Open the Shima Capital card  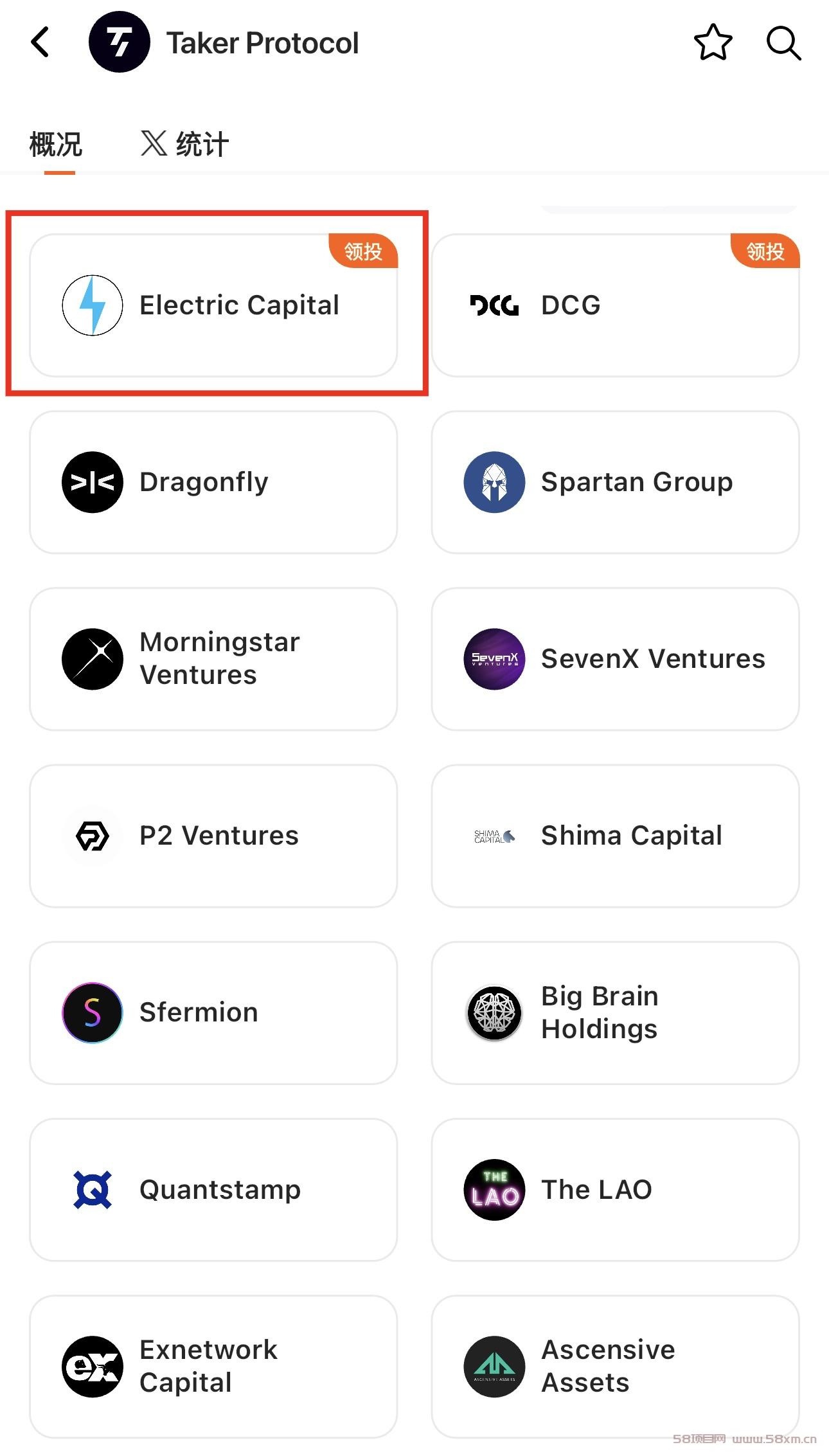616,836
